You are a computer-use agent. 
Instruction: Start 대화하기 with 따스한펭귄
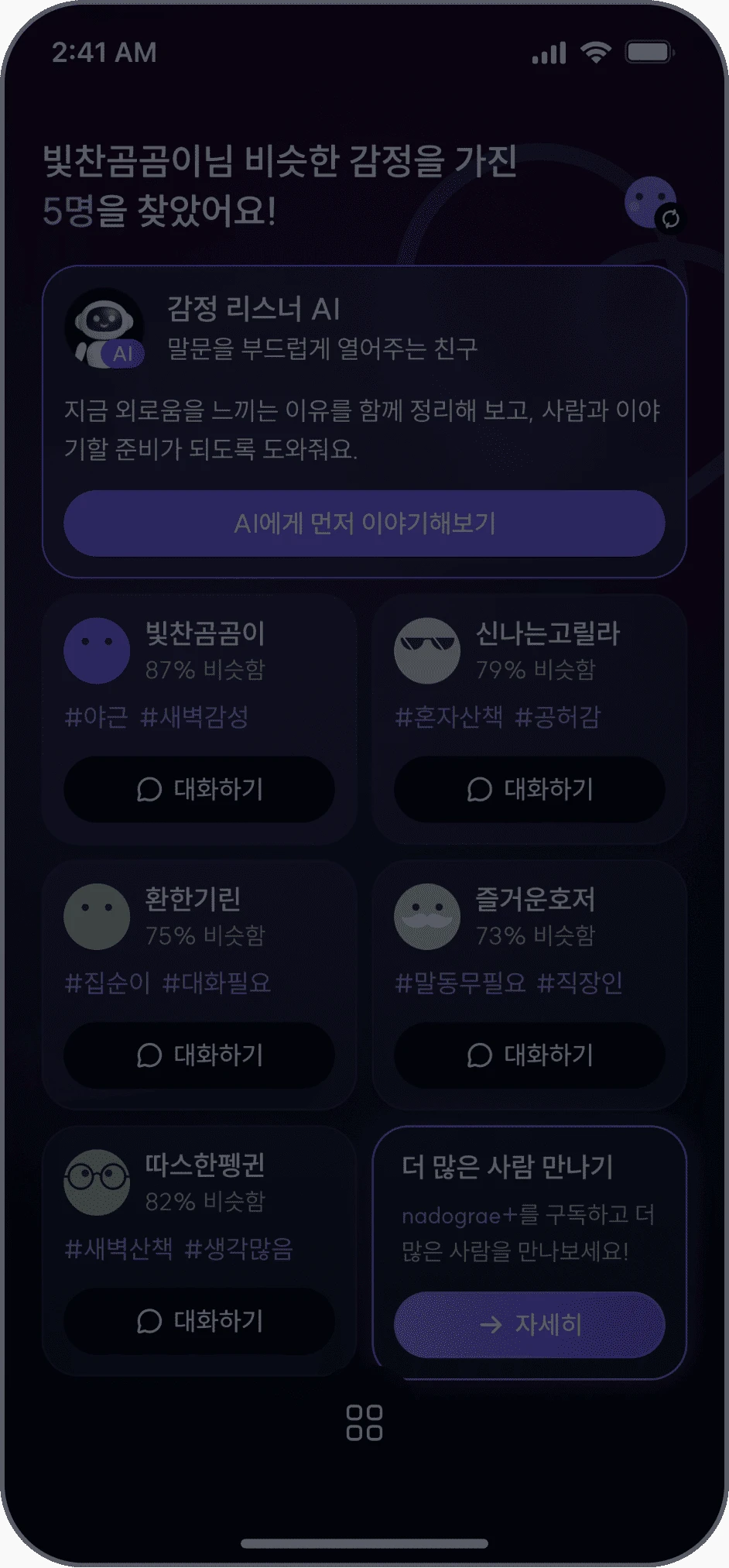point(198,1322)
